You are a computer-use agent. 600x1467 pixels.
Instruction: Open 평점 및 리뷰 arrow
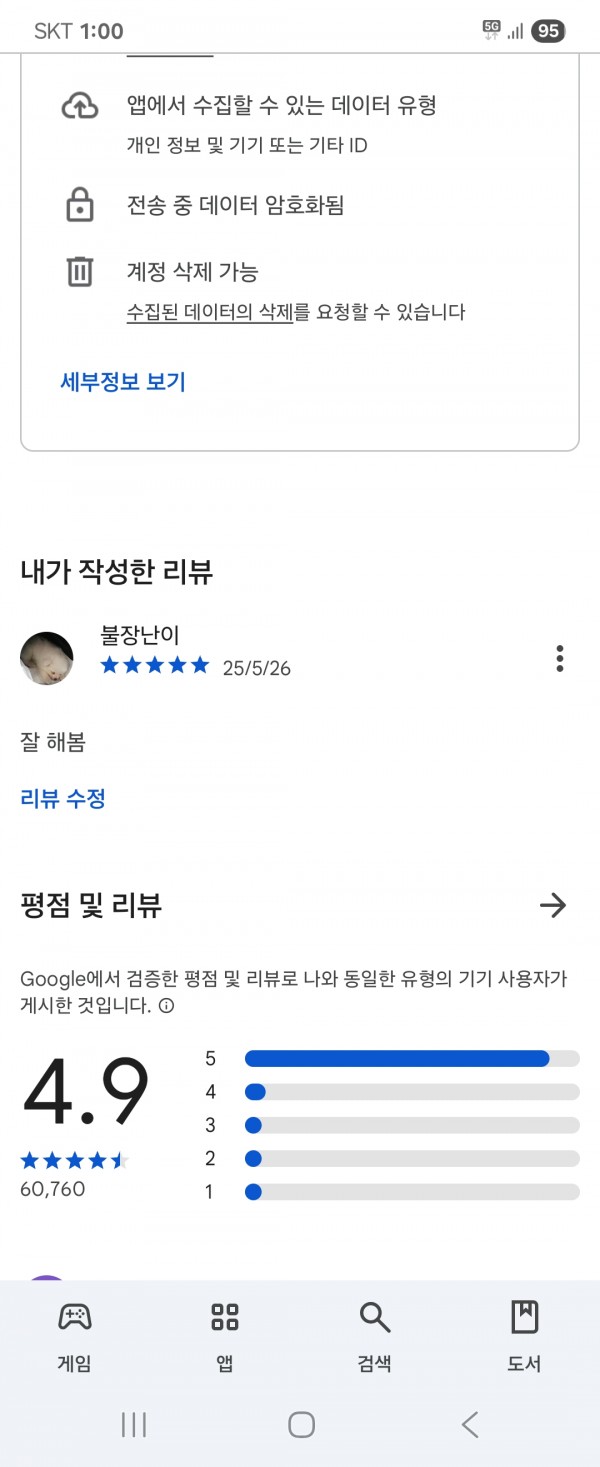552,906
